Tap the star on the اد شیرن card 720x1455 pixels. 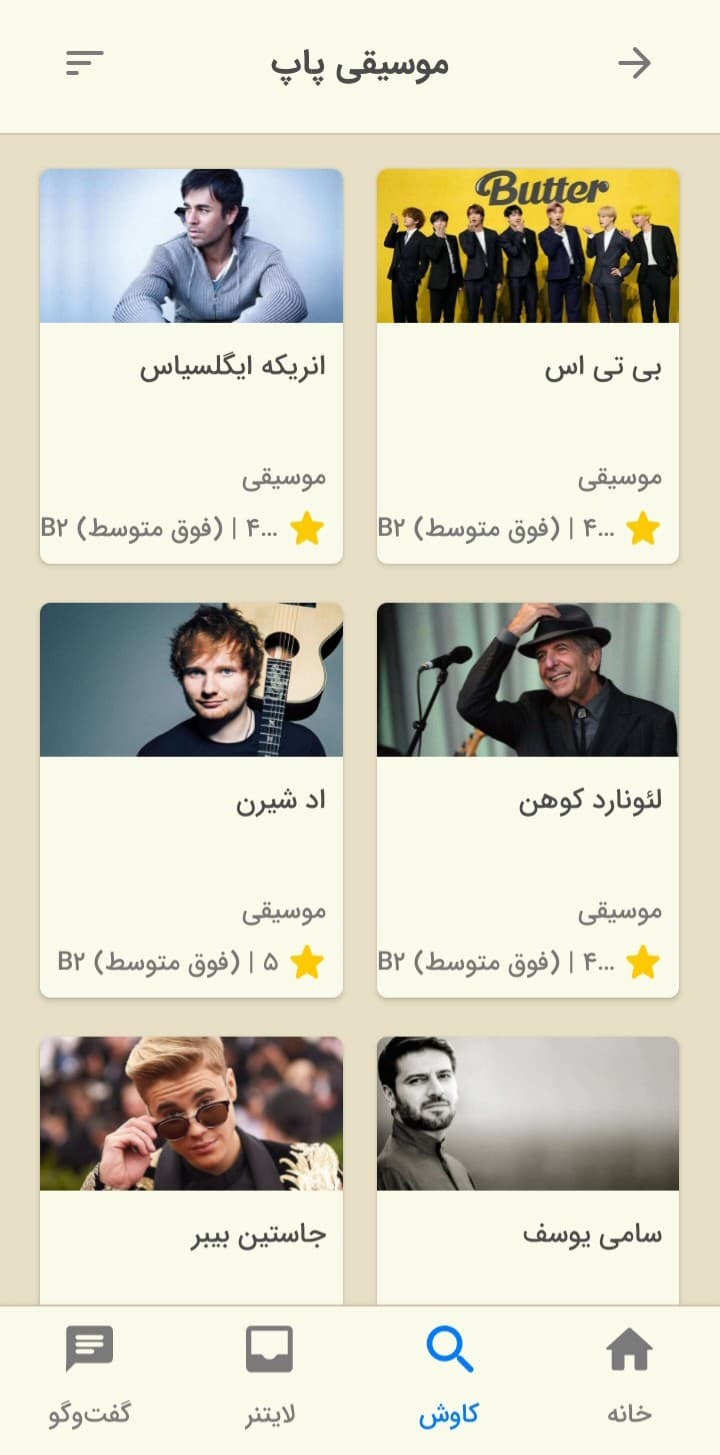pyautogui.click(x=308, y=962)
